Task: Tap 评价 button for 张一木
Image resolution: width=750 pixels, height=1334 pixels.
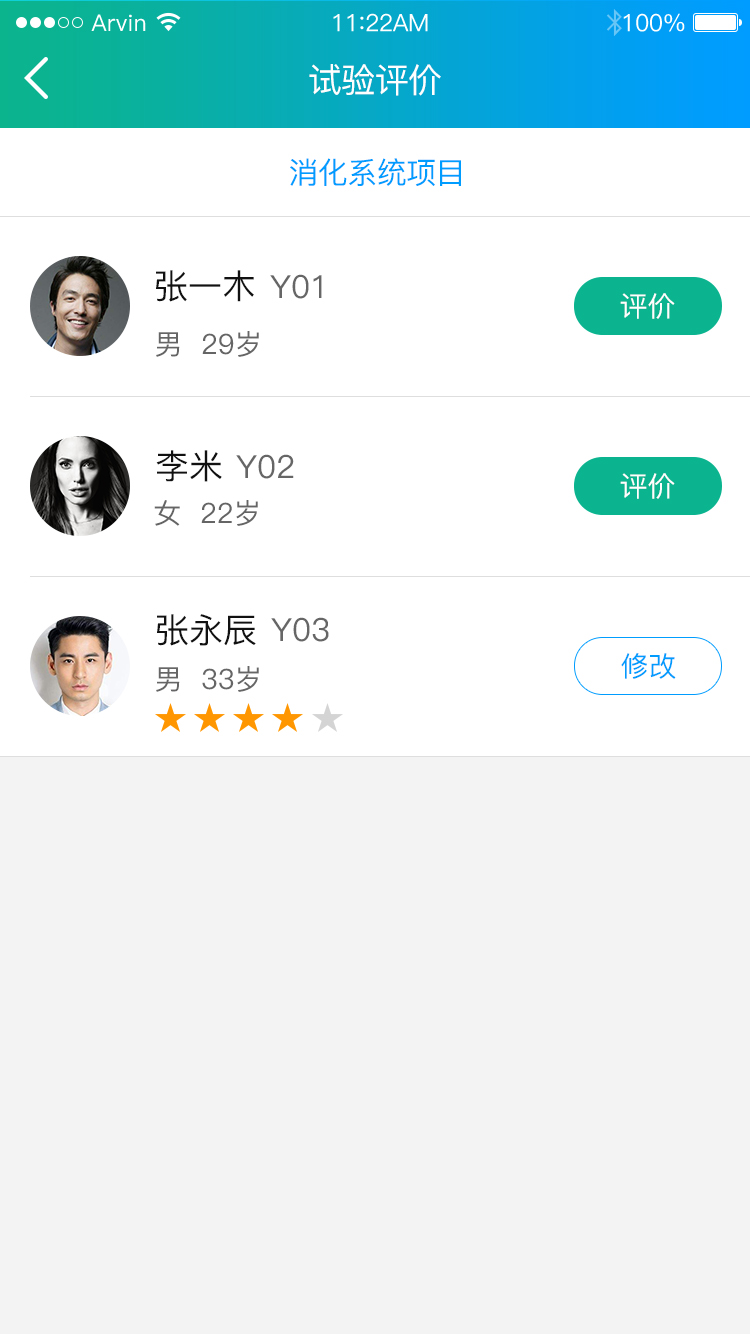Action: click(647, 306)
